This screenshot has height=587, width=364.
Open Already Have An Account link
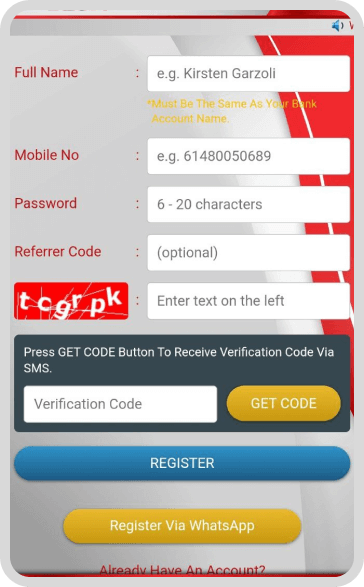(182, 570)
